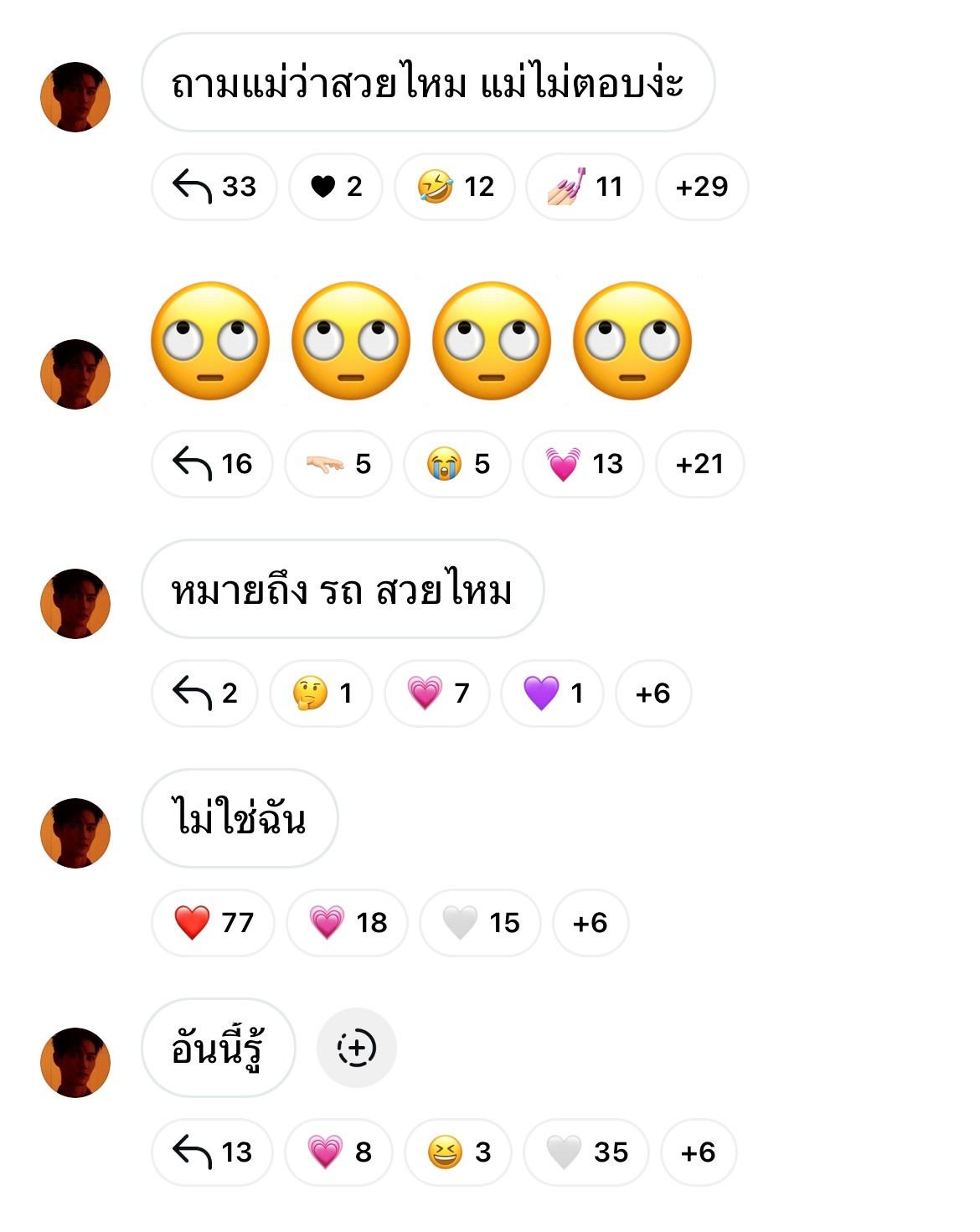The width and height of the screenshot is (980, 1232).
Task: Expand the +6 reactions under ไม่ใช่ฉัน
Action: pos(590,922)
